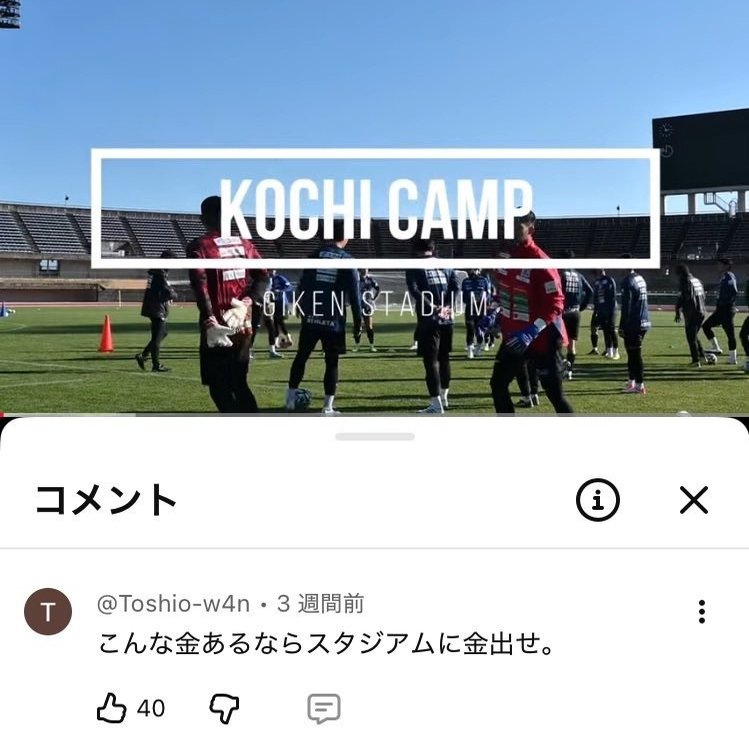The width and height of the screenshot is (749, 749).
Task: Tap the comments panel drag handle
Action: coord(374,437)
